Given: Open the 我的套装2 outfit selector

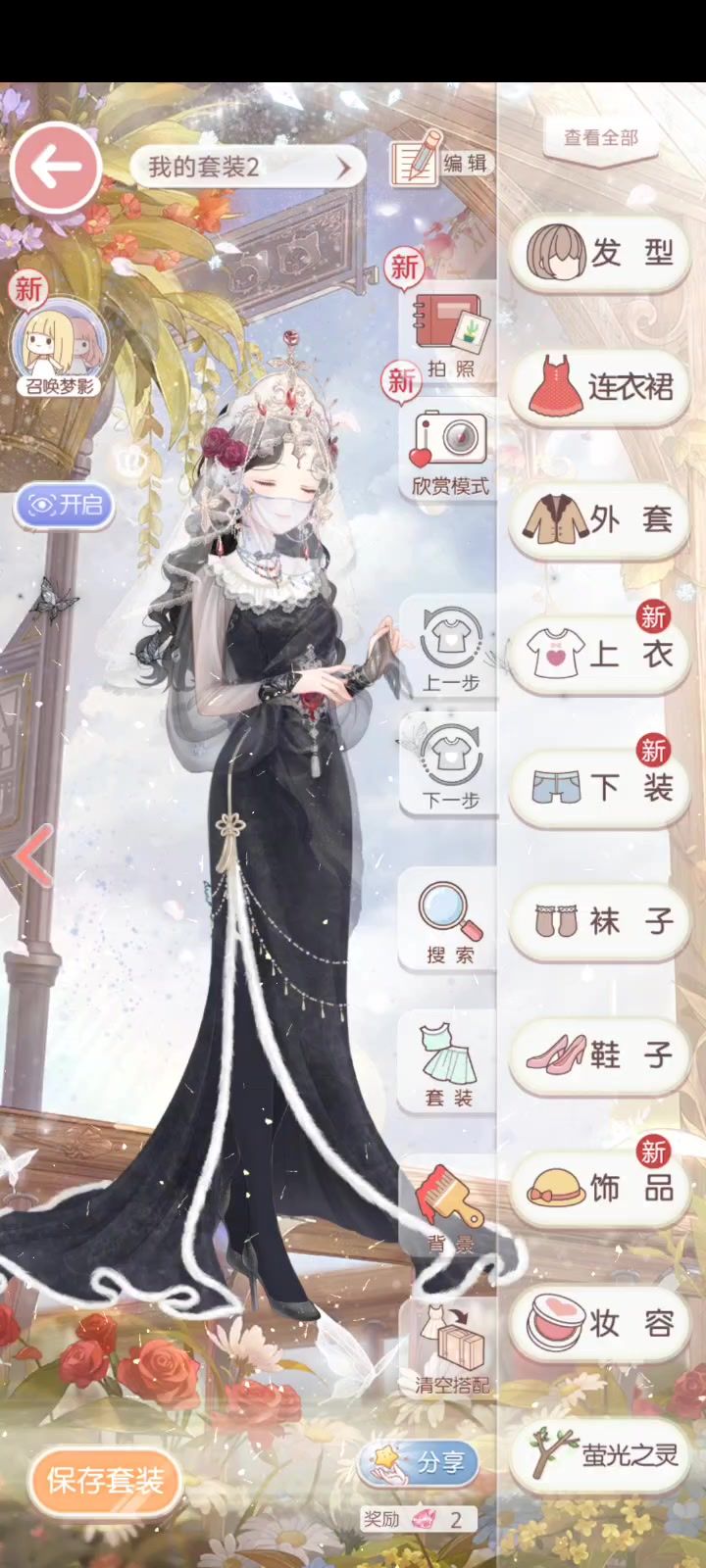Looking at the screenshot, I should [247, 168].
